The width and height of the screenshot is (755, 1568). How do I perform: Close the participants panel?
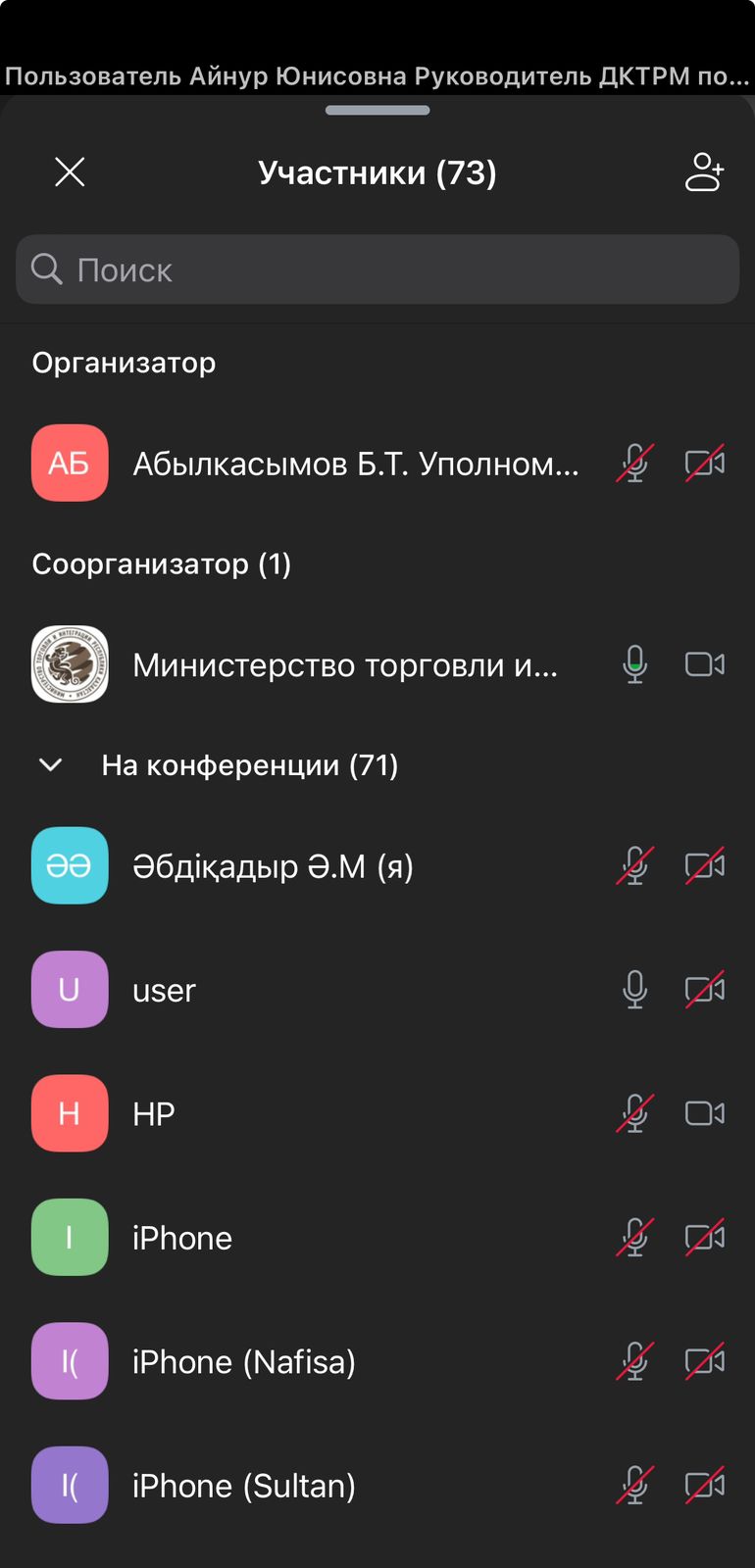point(70,172)
